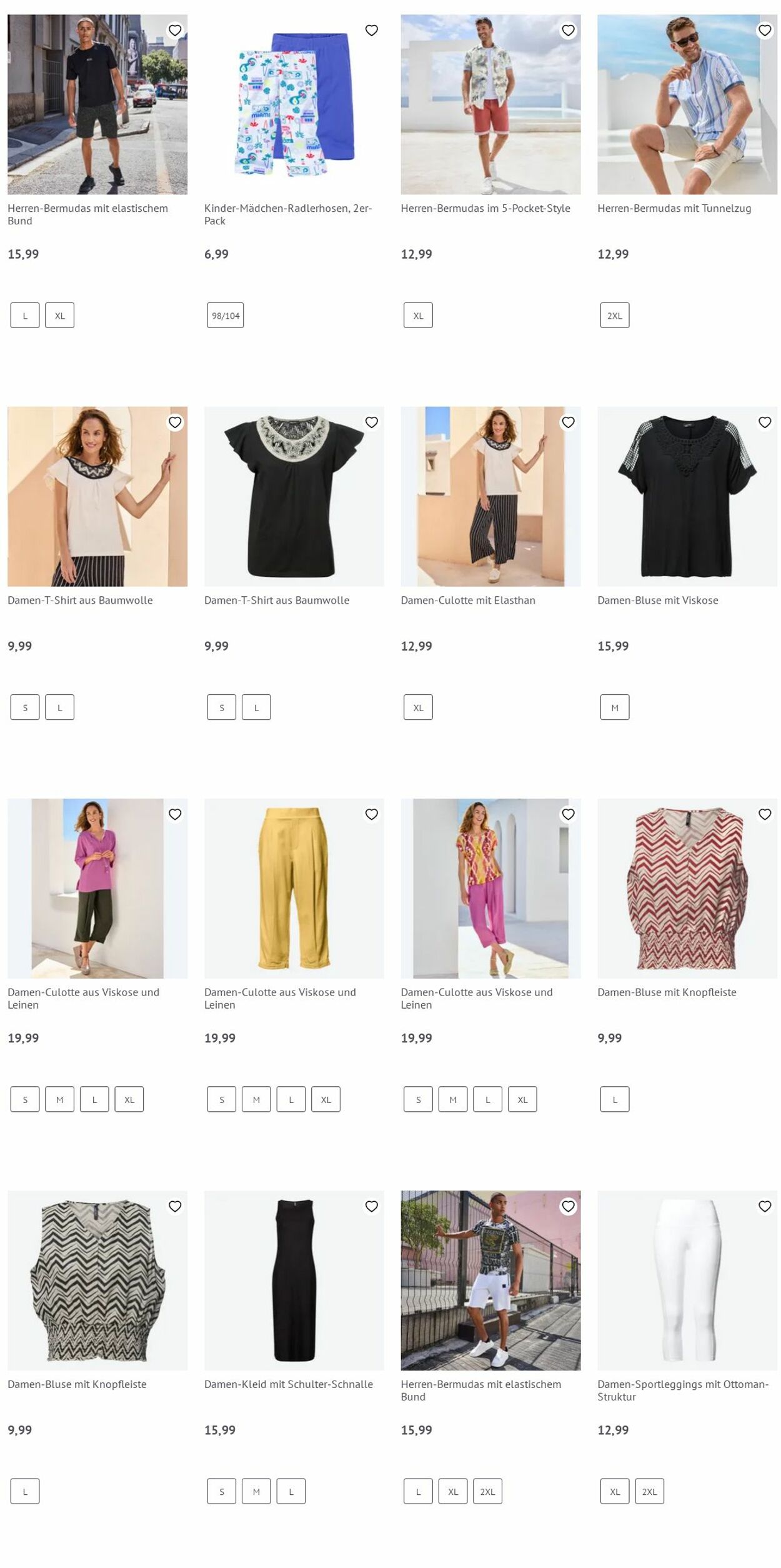Select size 2XL for Damen-Sportleggings

click(649, 1491)
